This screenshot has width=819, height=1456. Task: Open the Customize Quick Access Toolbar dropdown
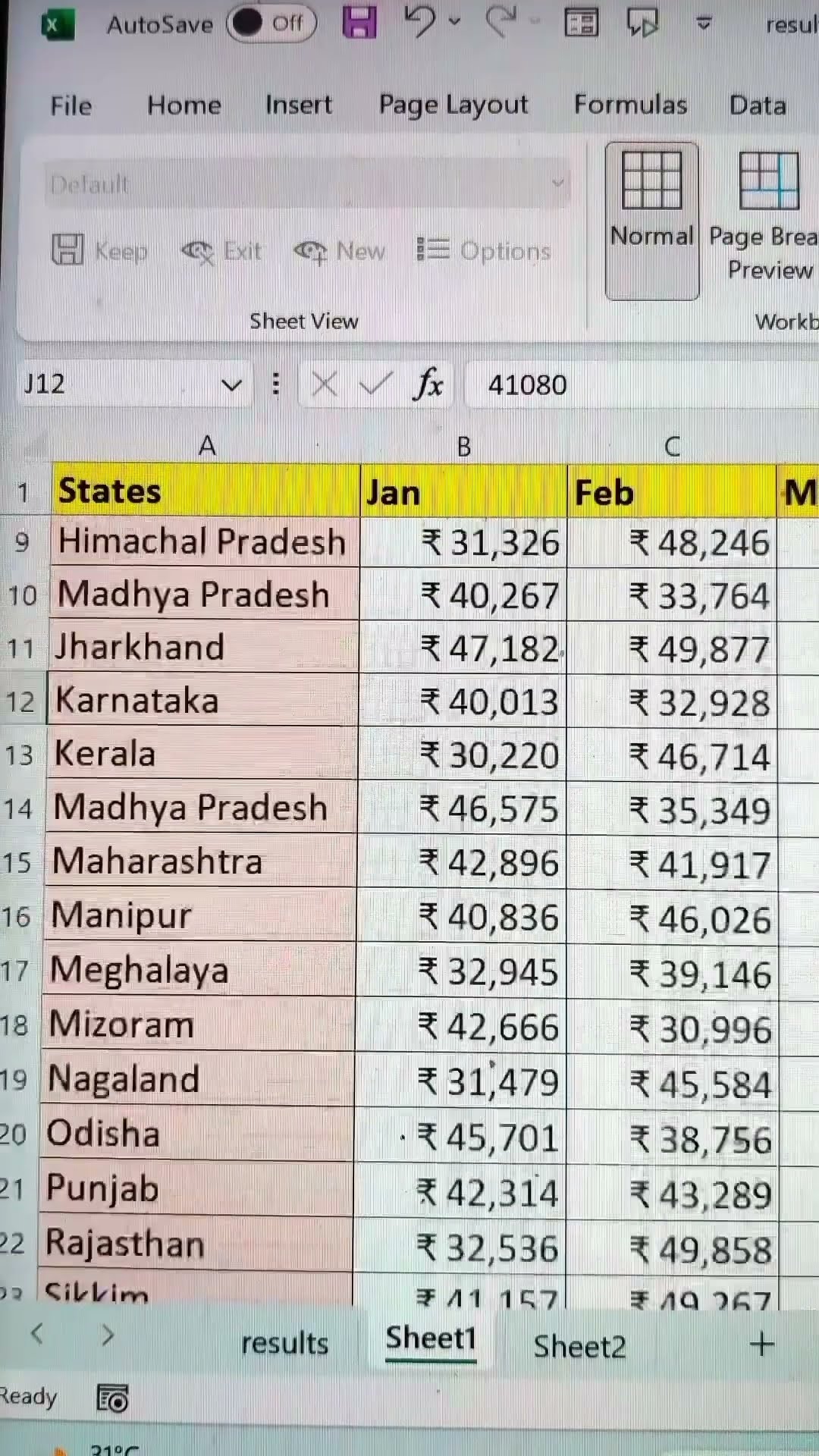tap(704, 24)
